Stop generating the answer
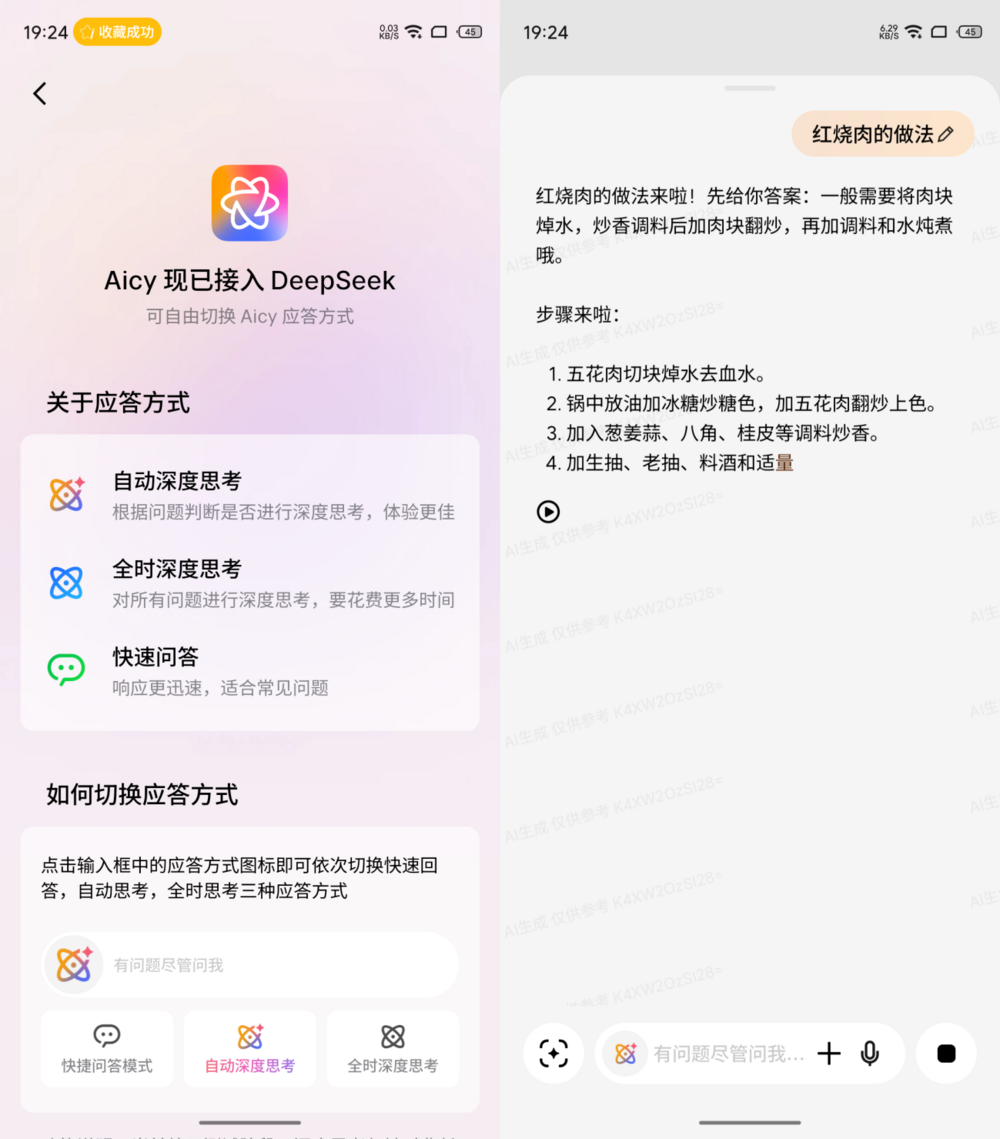Screen dimensions: 1000x1139 946,1053
